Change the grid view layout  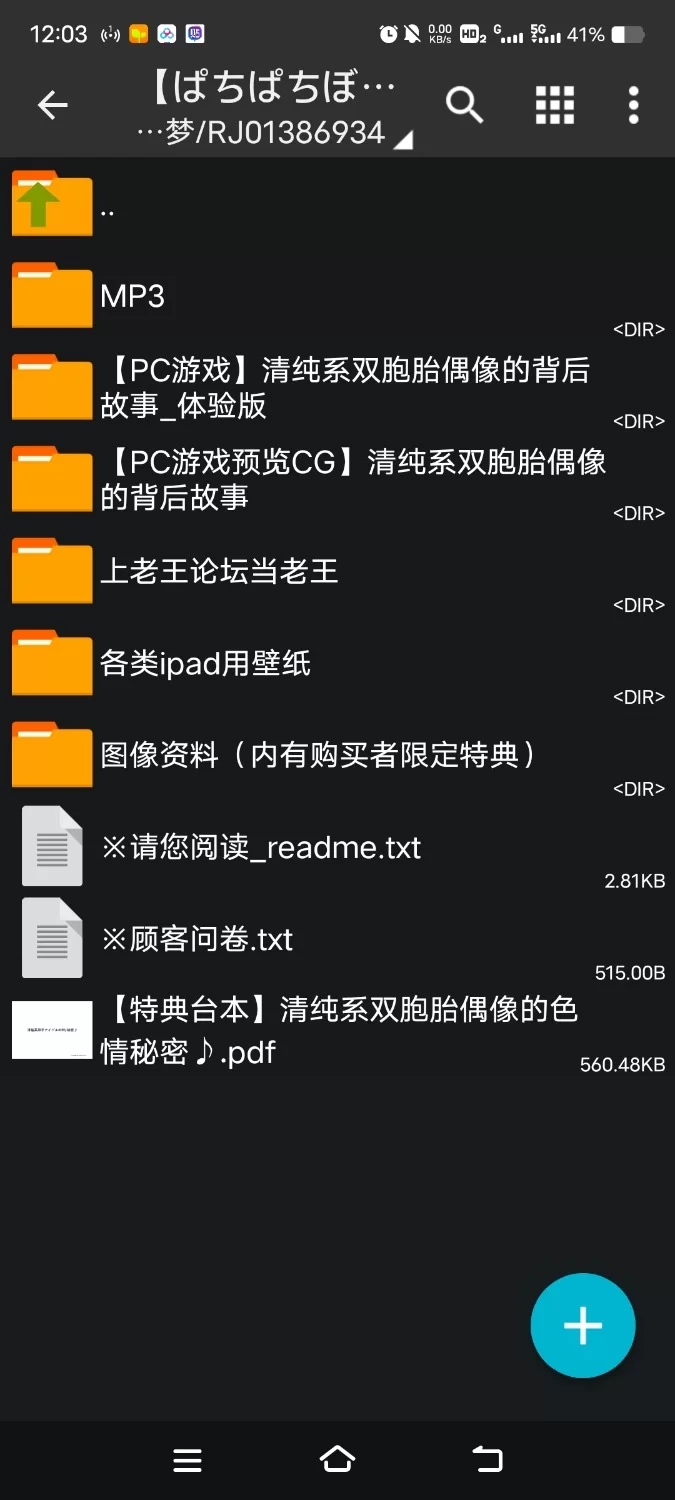554,105
